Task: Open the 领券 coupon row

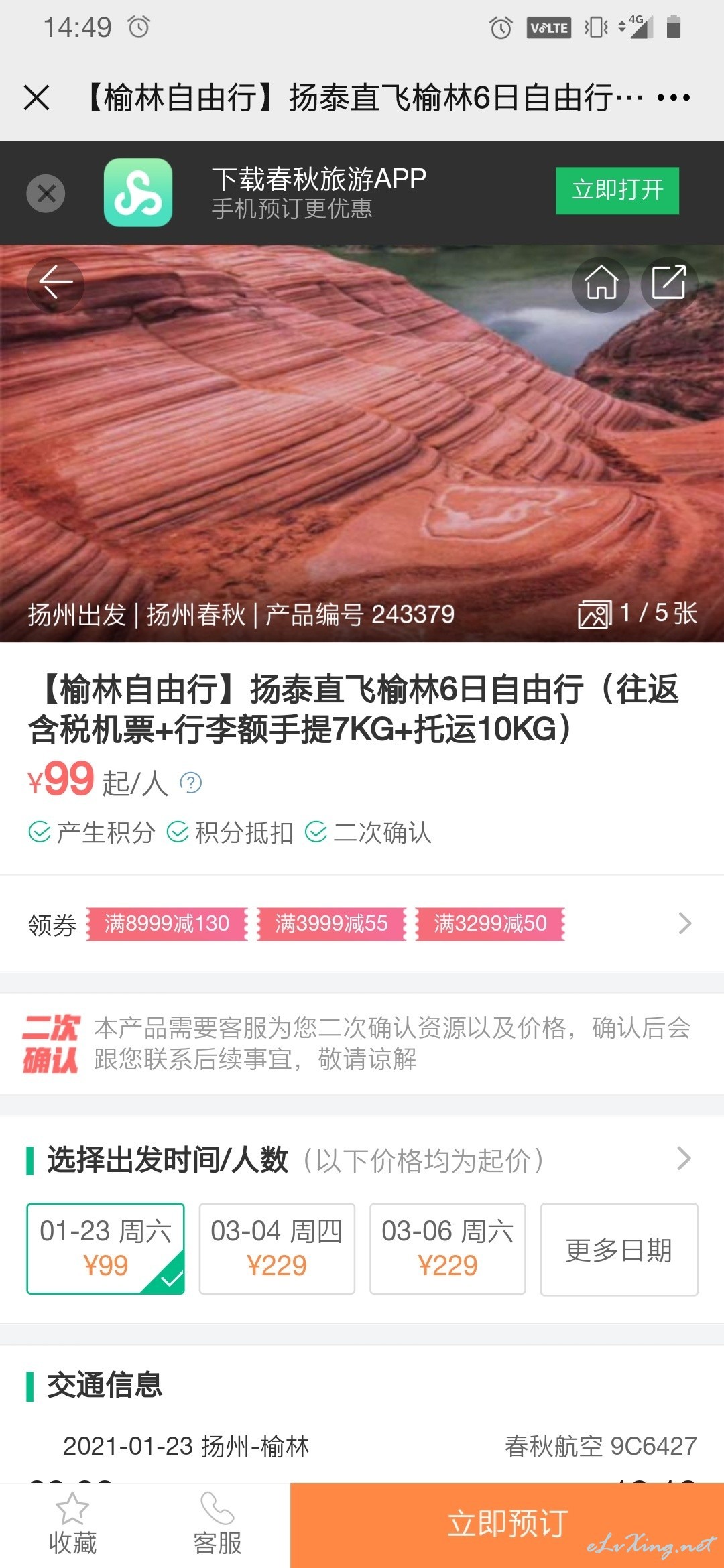Action: point(362,923)
